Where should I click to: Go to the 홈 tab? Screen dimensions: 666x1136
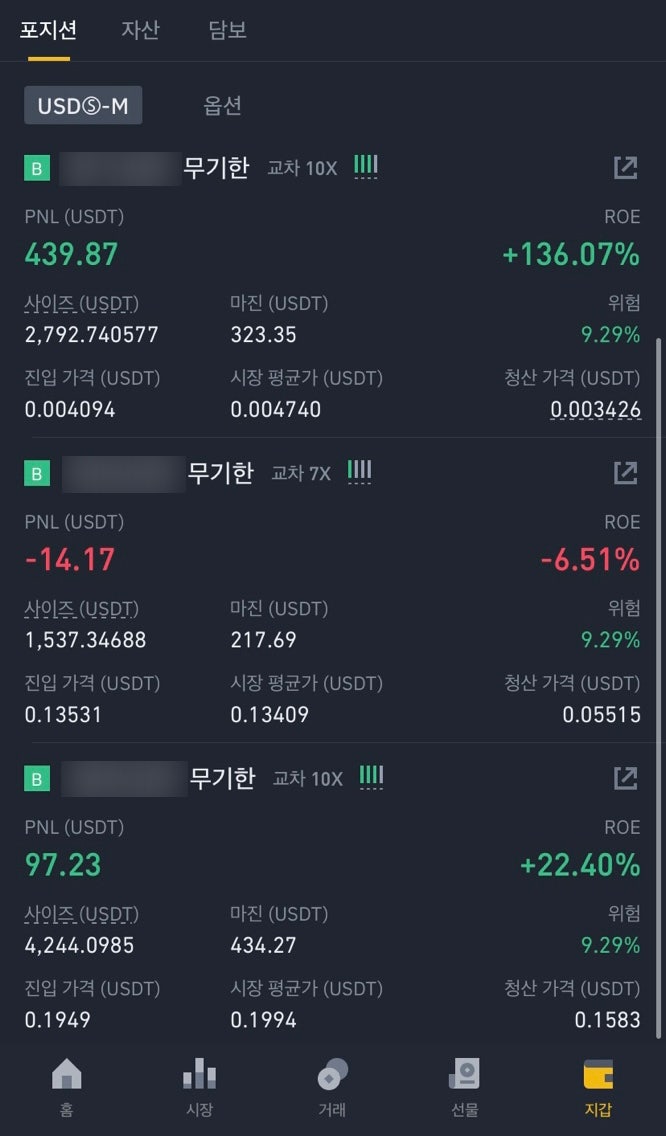[x=67, y=1087]
